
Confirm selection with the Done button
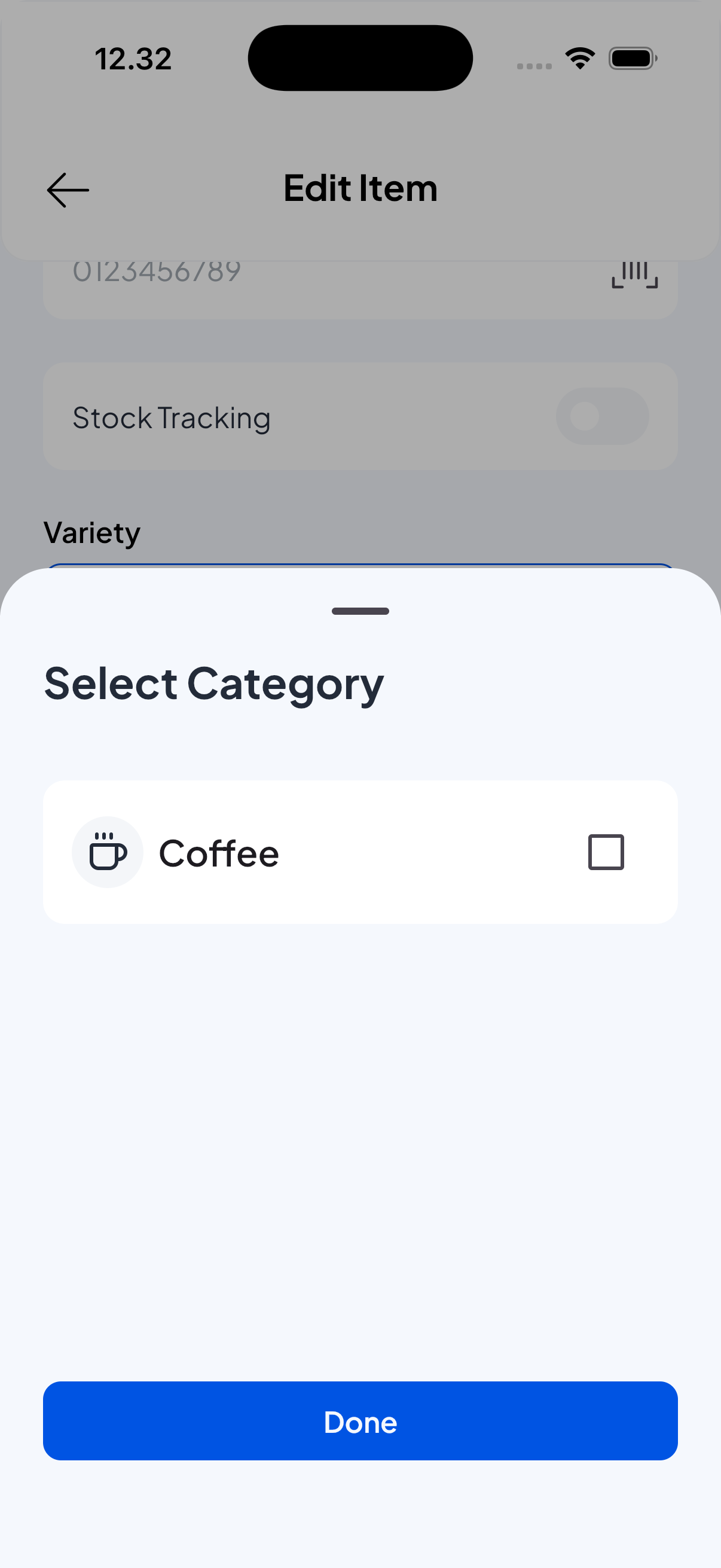tap(360, 1421)
